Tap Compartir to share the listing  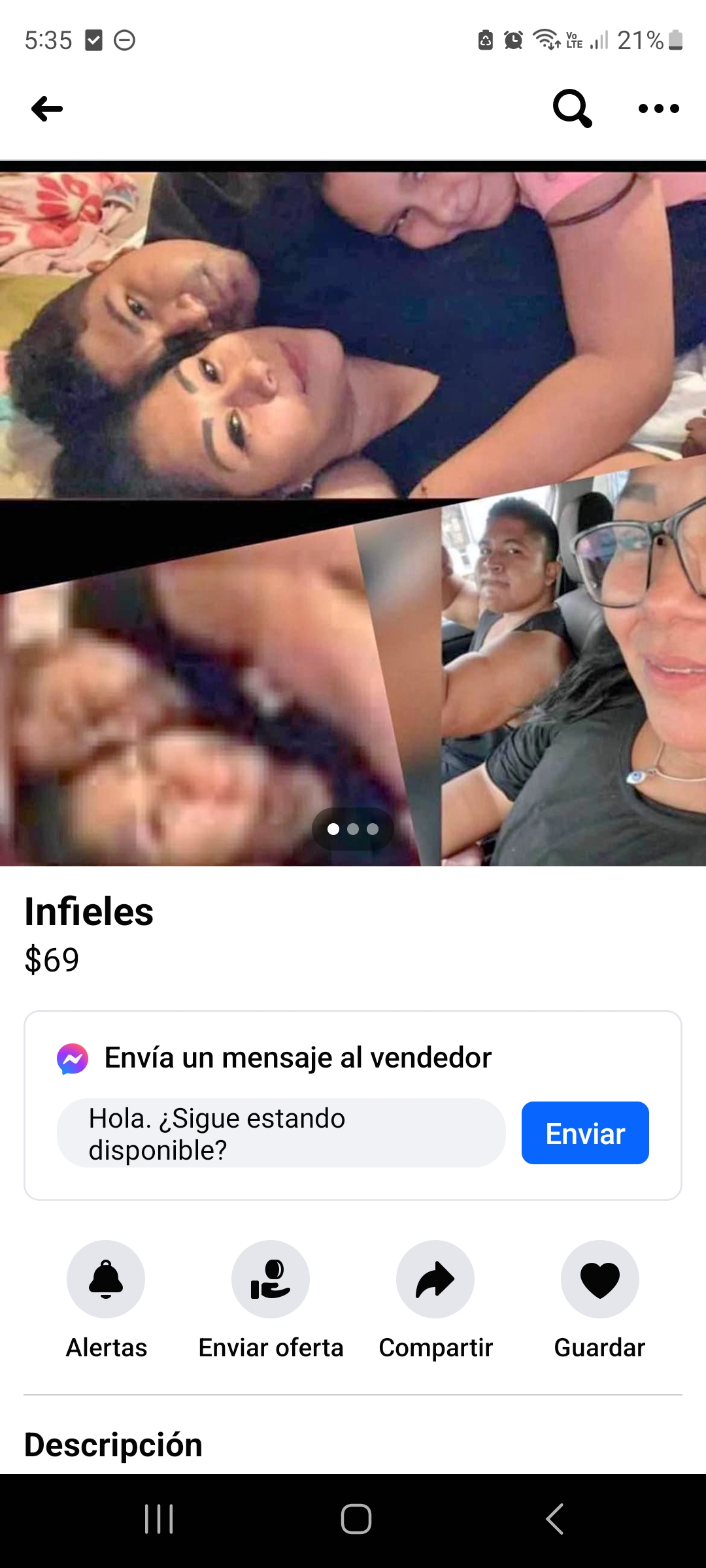[x=435, y=1279]
